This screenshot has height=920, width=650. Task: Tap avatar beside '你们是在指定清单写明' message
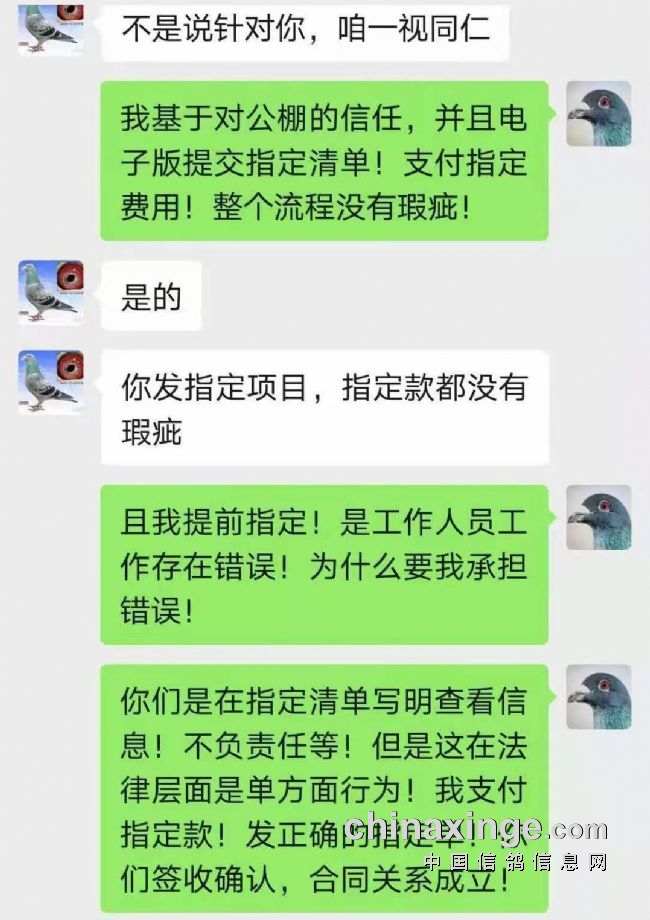point(598,696)
